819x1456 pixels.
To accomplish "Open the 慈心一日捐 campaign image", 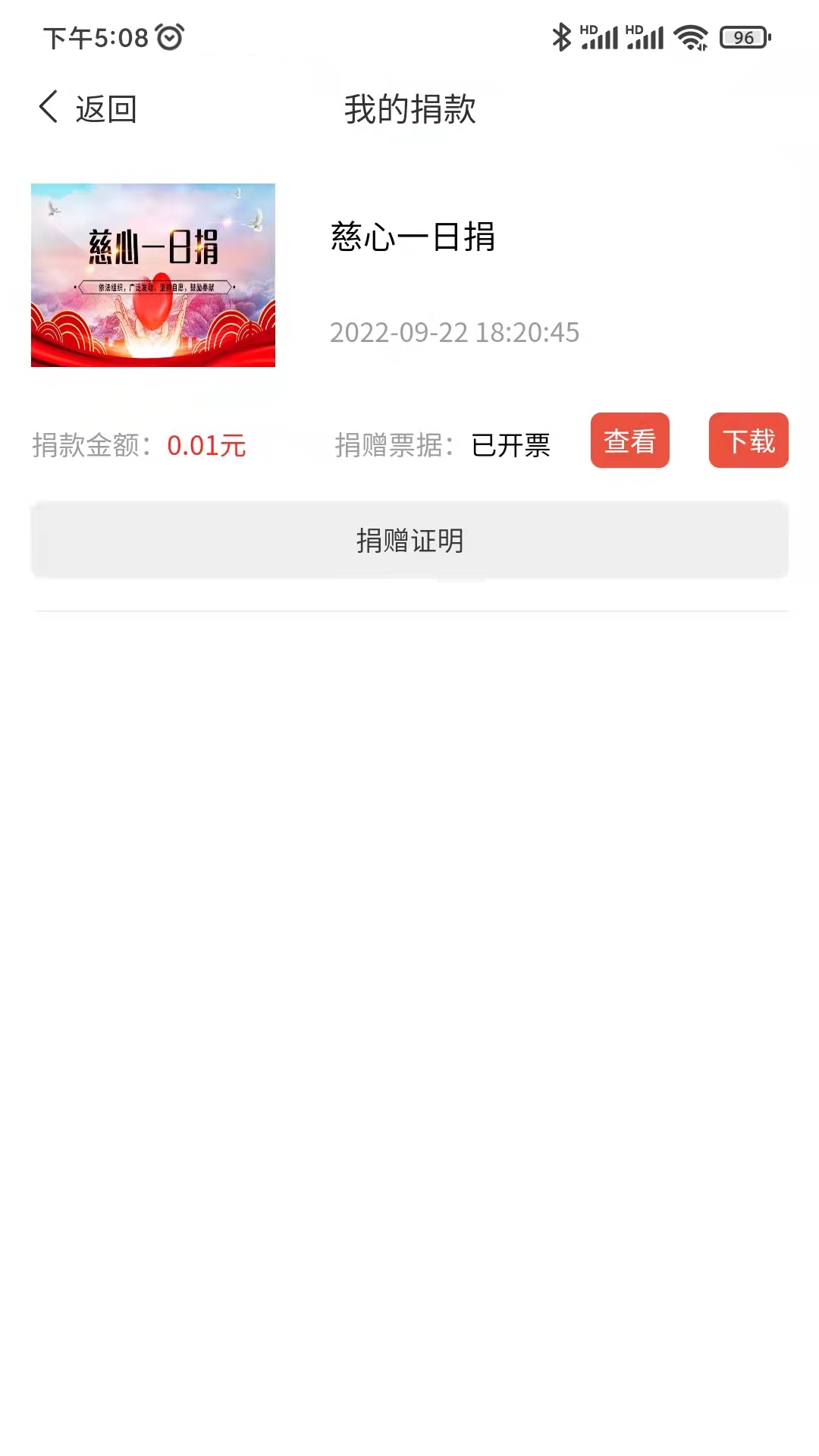I will pyautogui.click(x=153, y=275).
